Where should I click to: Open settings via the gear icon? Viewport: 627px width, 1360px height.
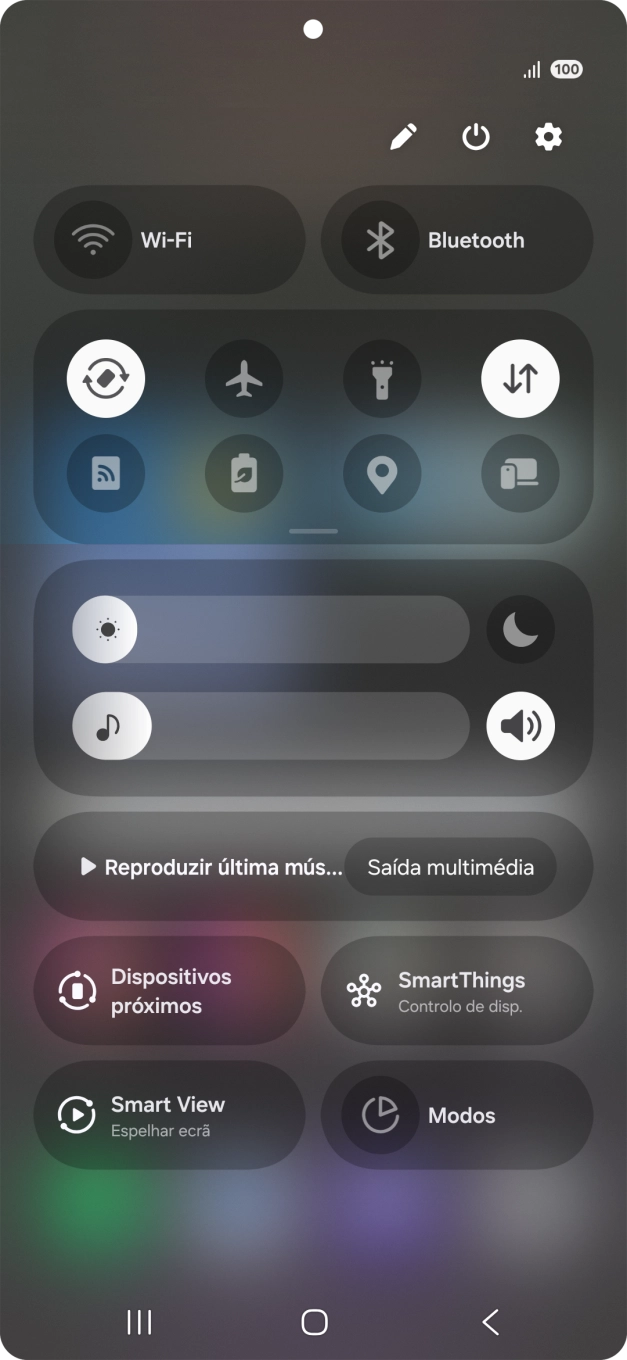[x=548, y=137]
